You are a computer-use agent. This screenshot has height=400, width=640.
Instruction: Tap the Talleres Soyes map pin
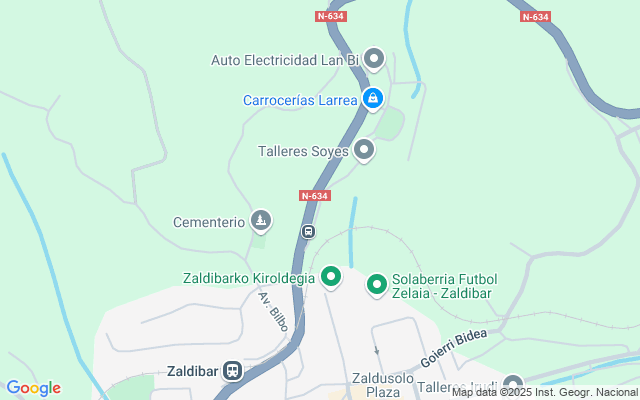pos(364,150)
